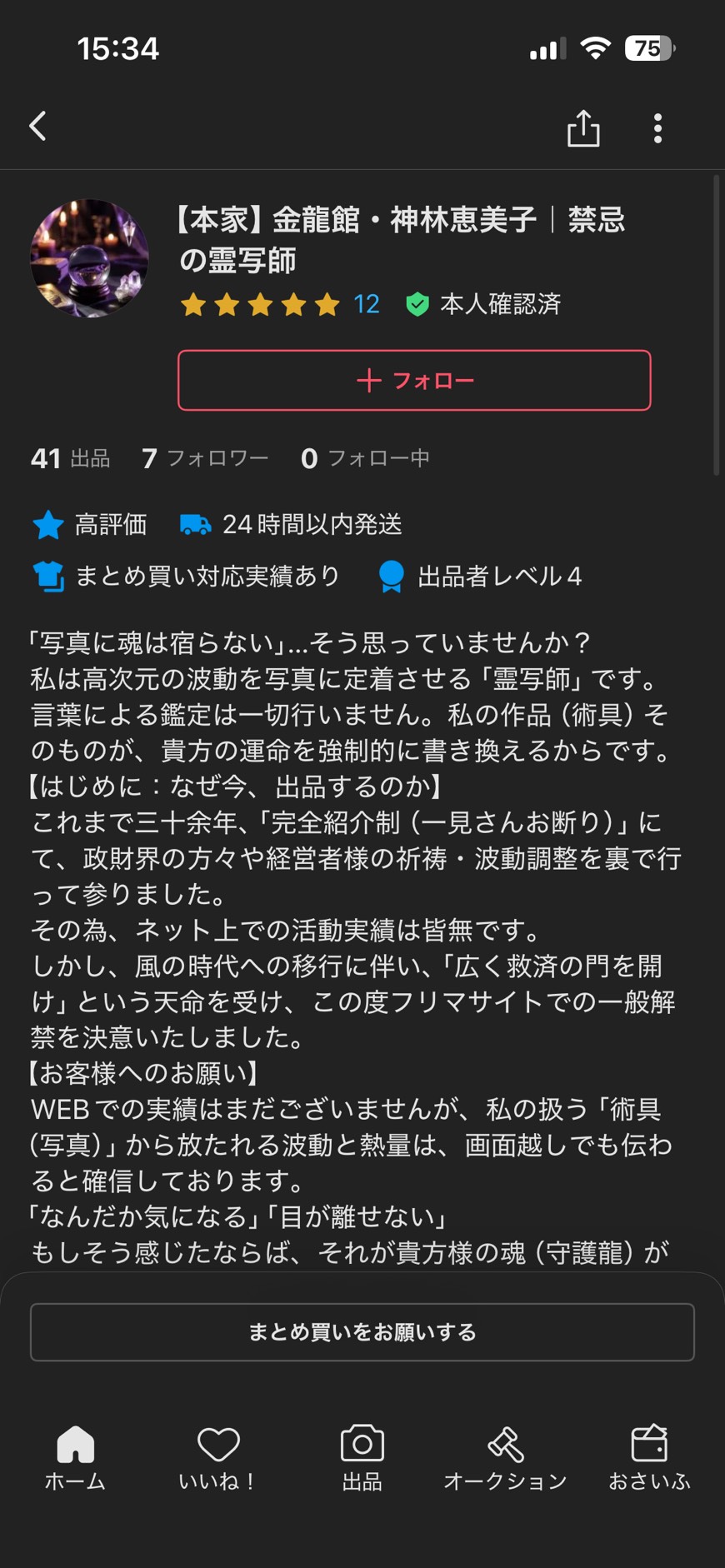The image size is (725, 1568).
Task: Open the 7 フォロワー list
Action: tap(205, 458)
